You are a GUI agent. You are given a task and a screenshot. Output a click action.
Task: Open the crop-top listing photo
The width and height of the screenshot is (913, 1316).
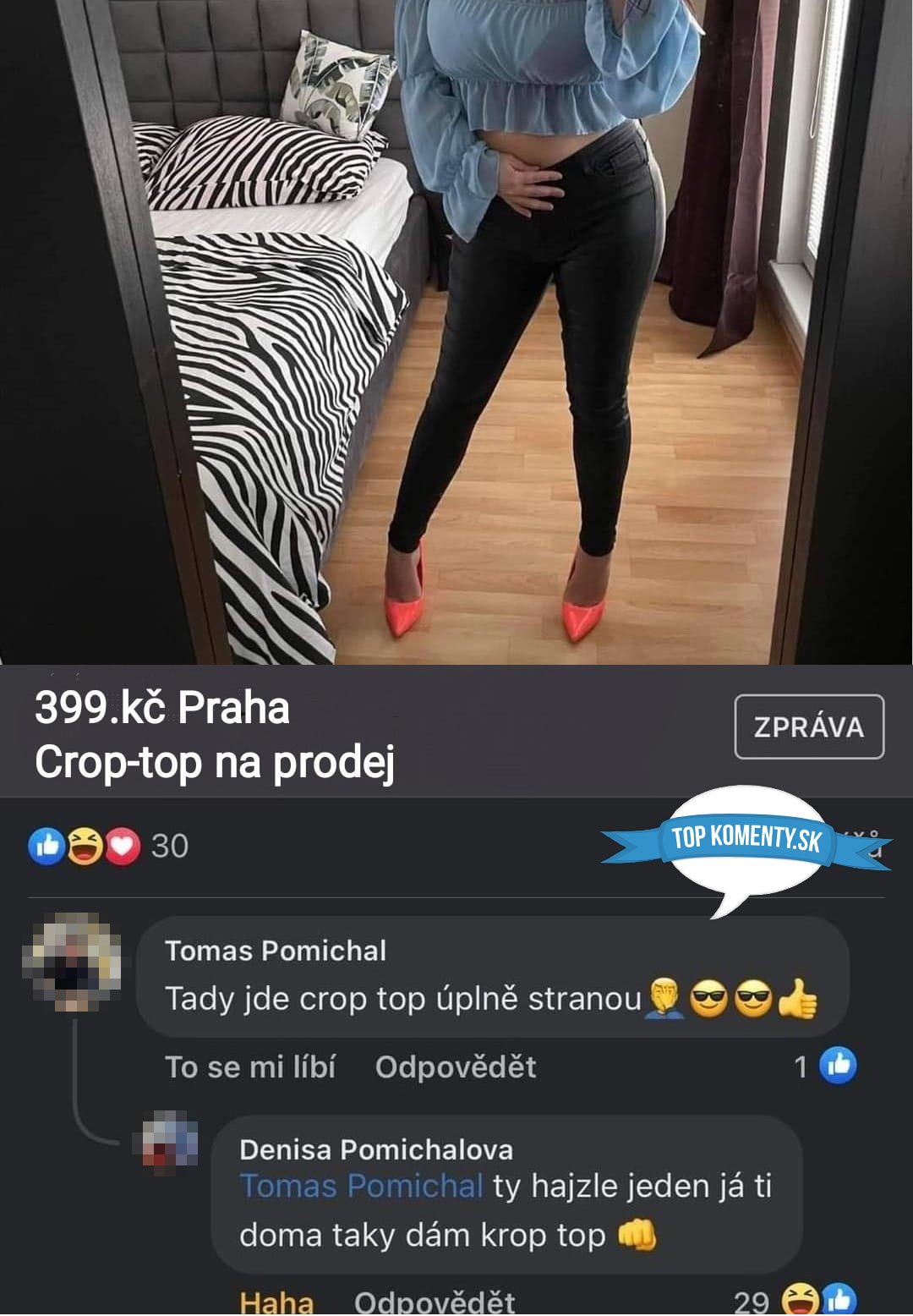[x=456, y=330]
